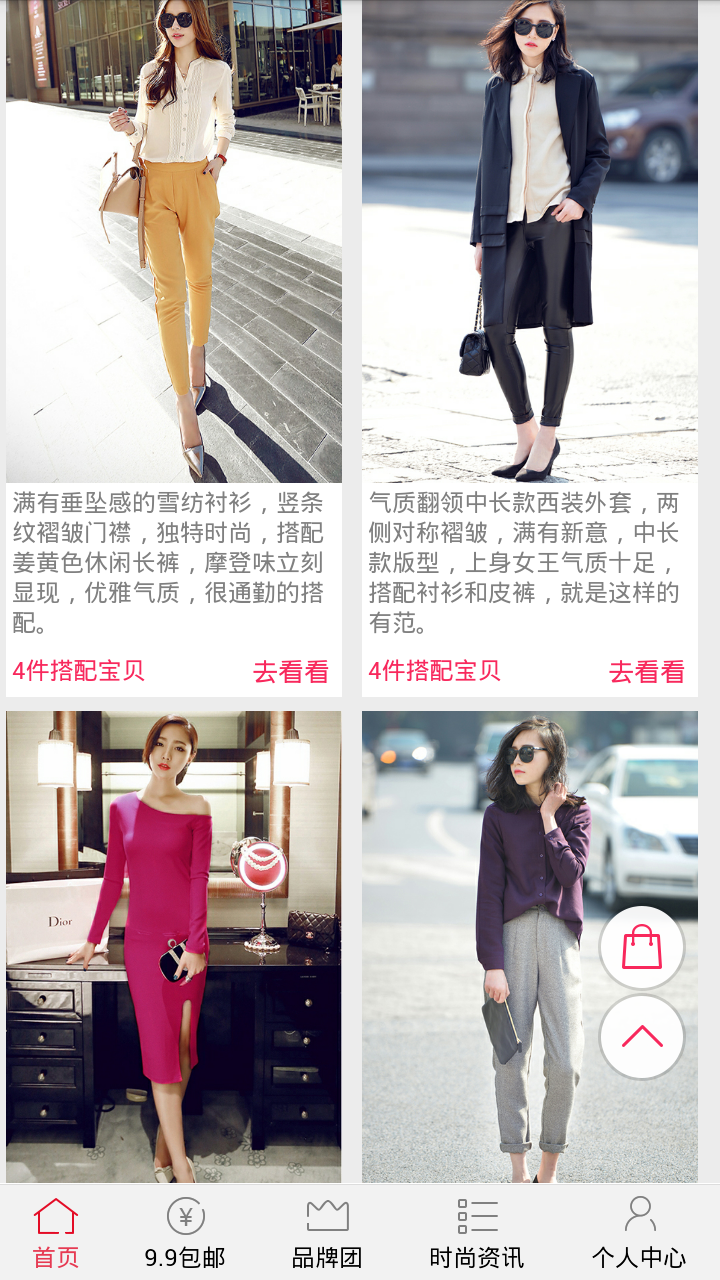Tap 去看看 under the suit coat outfit
Viewport: 720px width, 1280px height.
(x=647, y=672)
